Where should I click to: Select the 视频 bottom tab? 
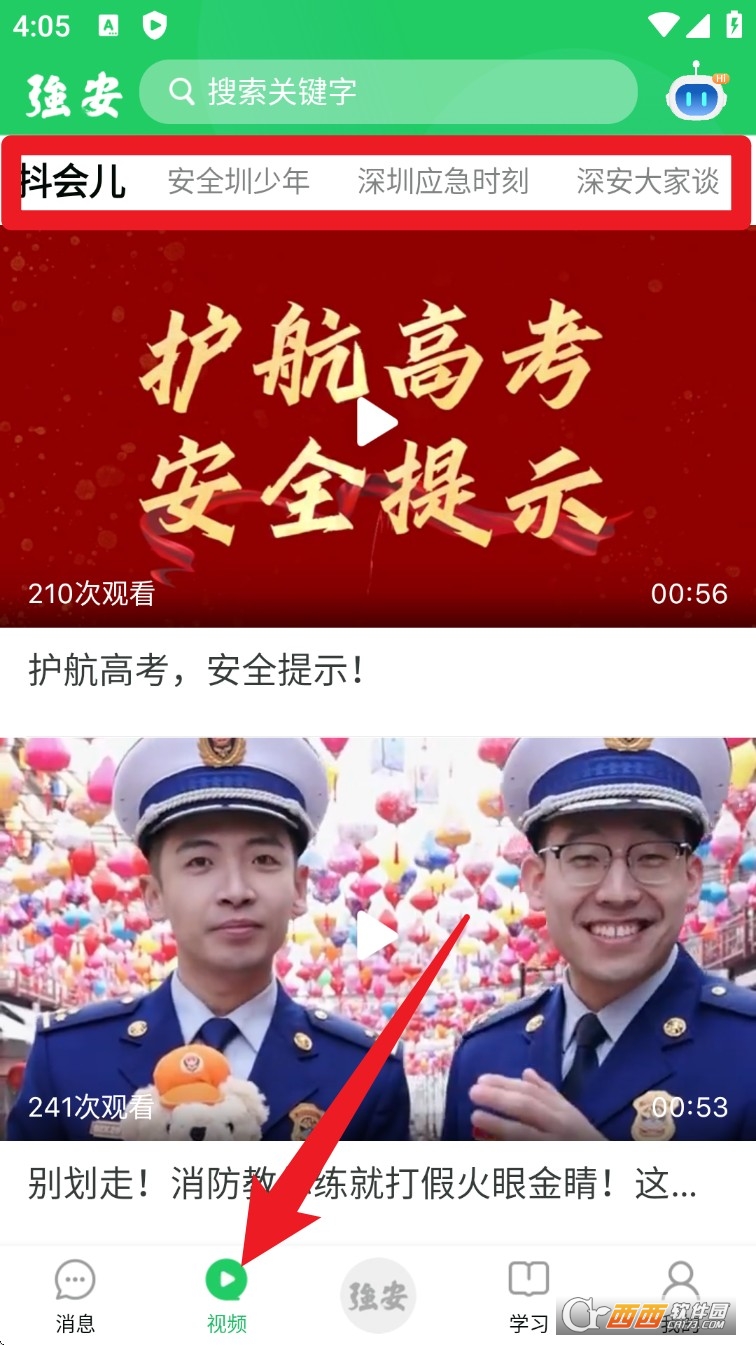click(227, 1296)
